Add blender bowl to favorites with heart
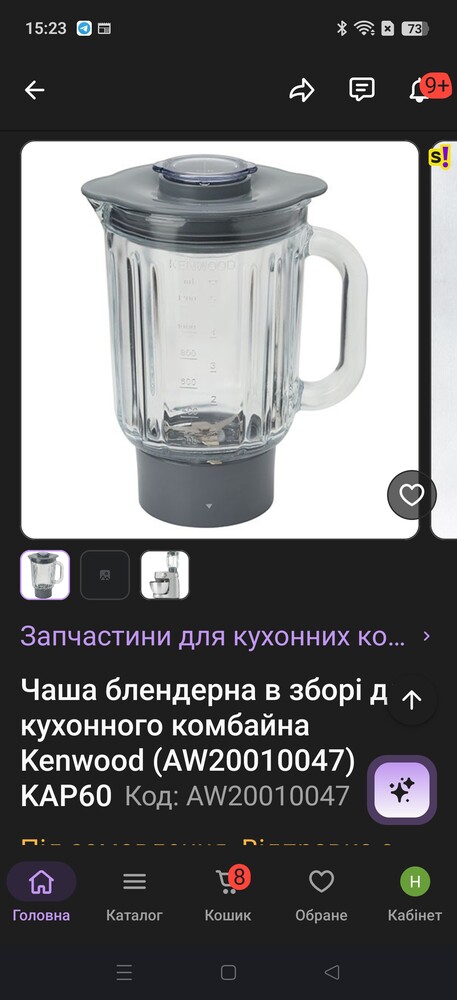Screen dimensions: 457x1000 click(x=412, y=495)
